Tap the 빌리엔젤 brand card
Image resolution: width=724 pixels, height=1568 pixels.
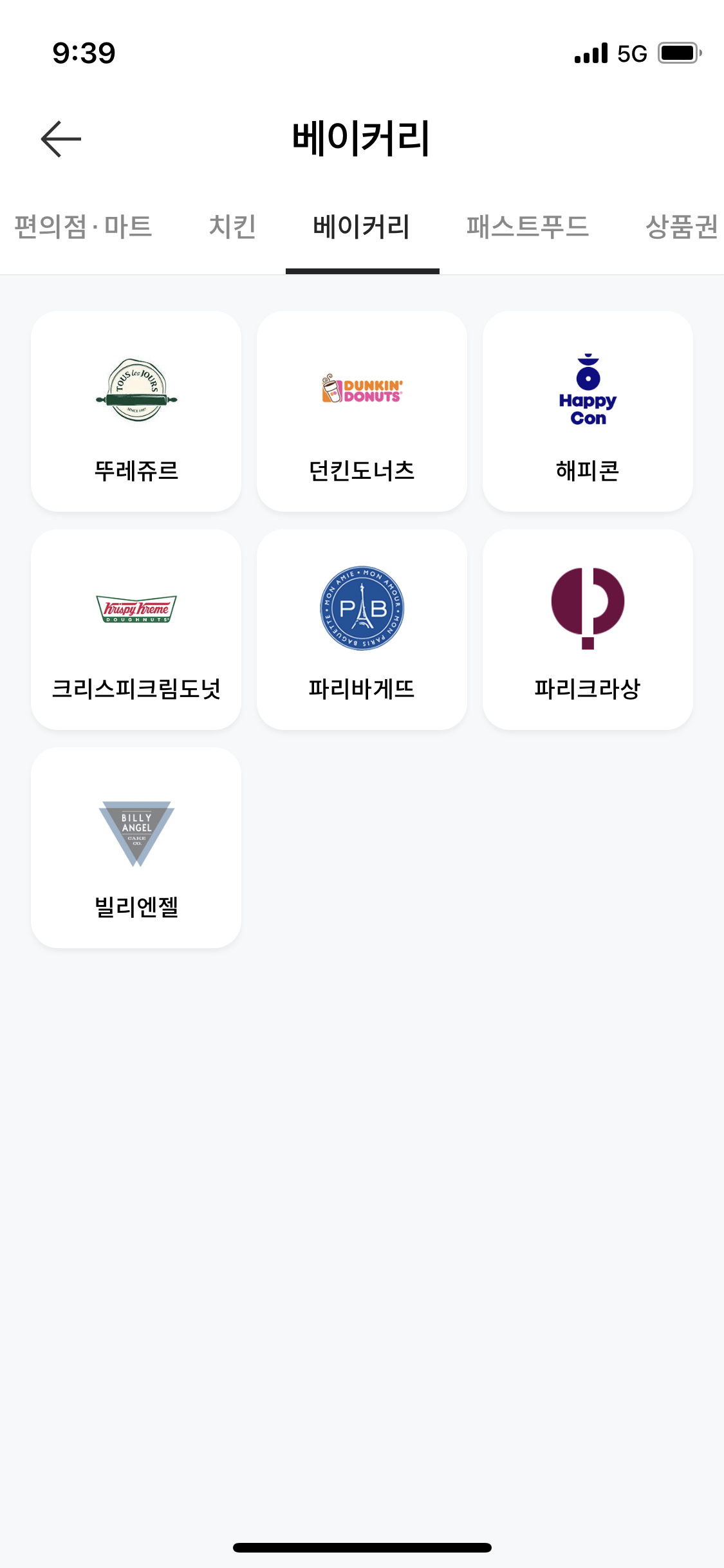[136, 848]
